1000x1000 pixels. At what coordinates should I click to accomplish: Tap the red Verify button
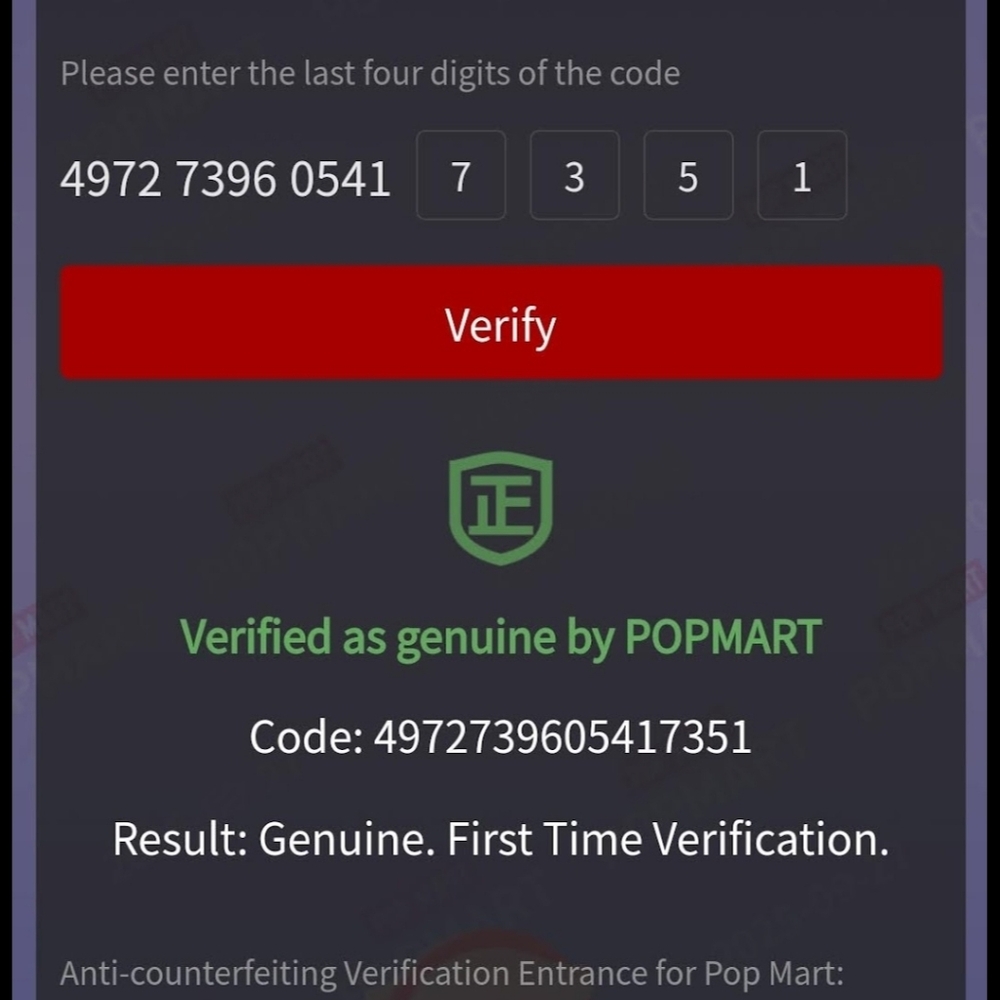tap(501, 322)
